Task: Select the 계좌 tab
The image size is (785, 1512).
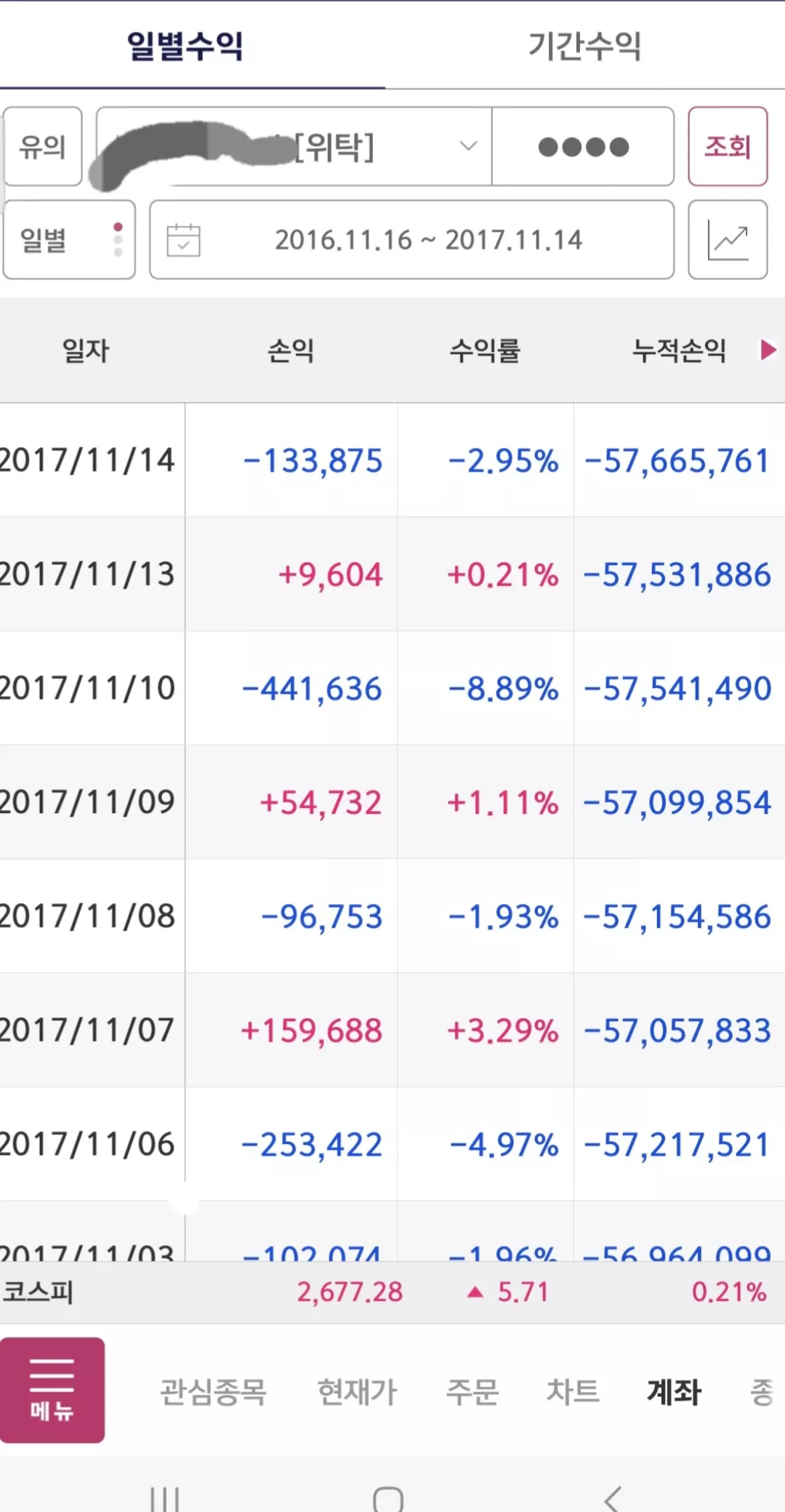Action: 674,1391
